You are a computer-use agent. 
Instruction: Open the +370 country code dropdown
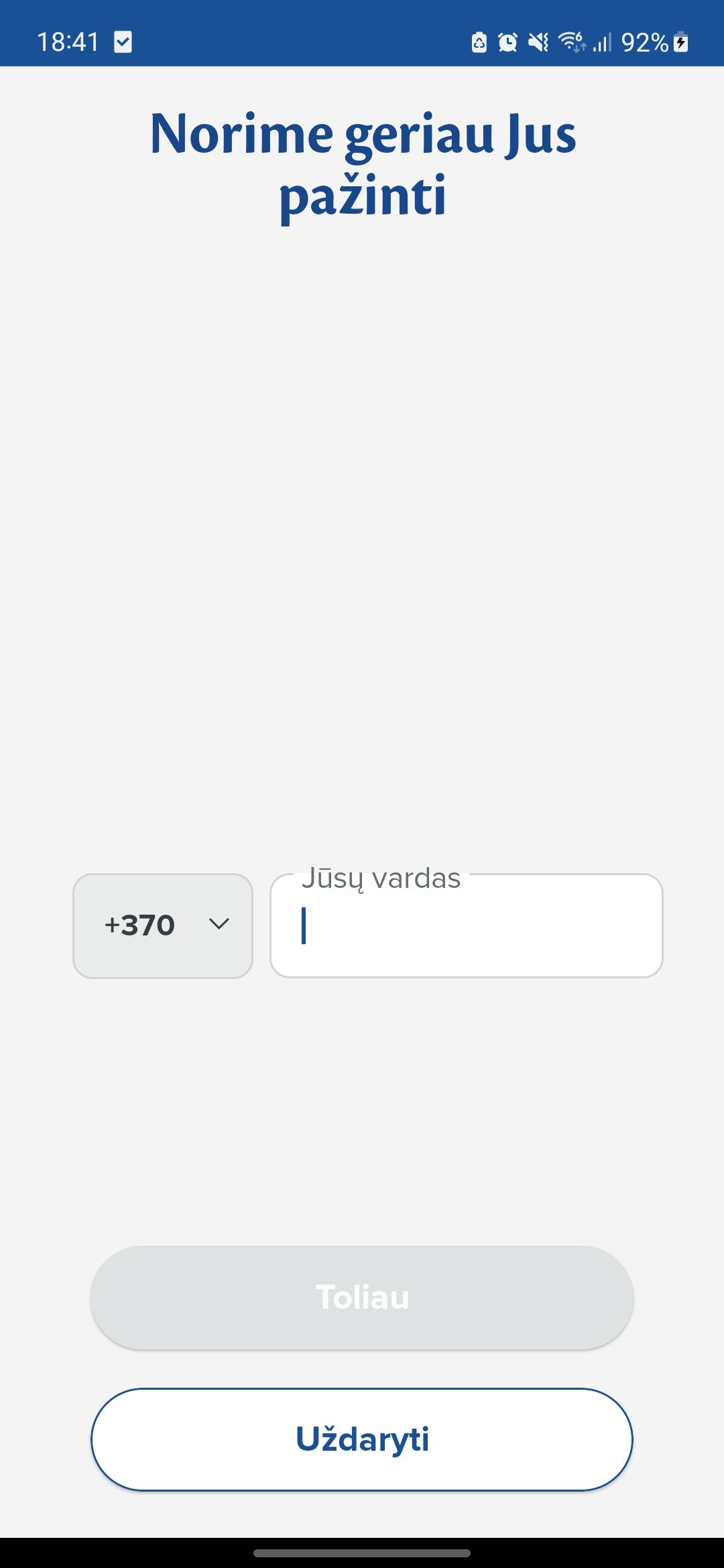coord(163,925)
